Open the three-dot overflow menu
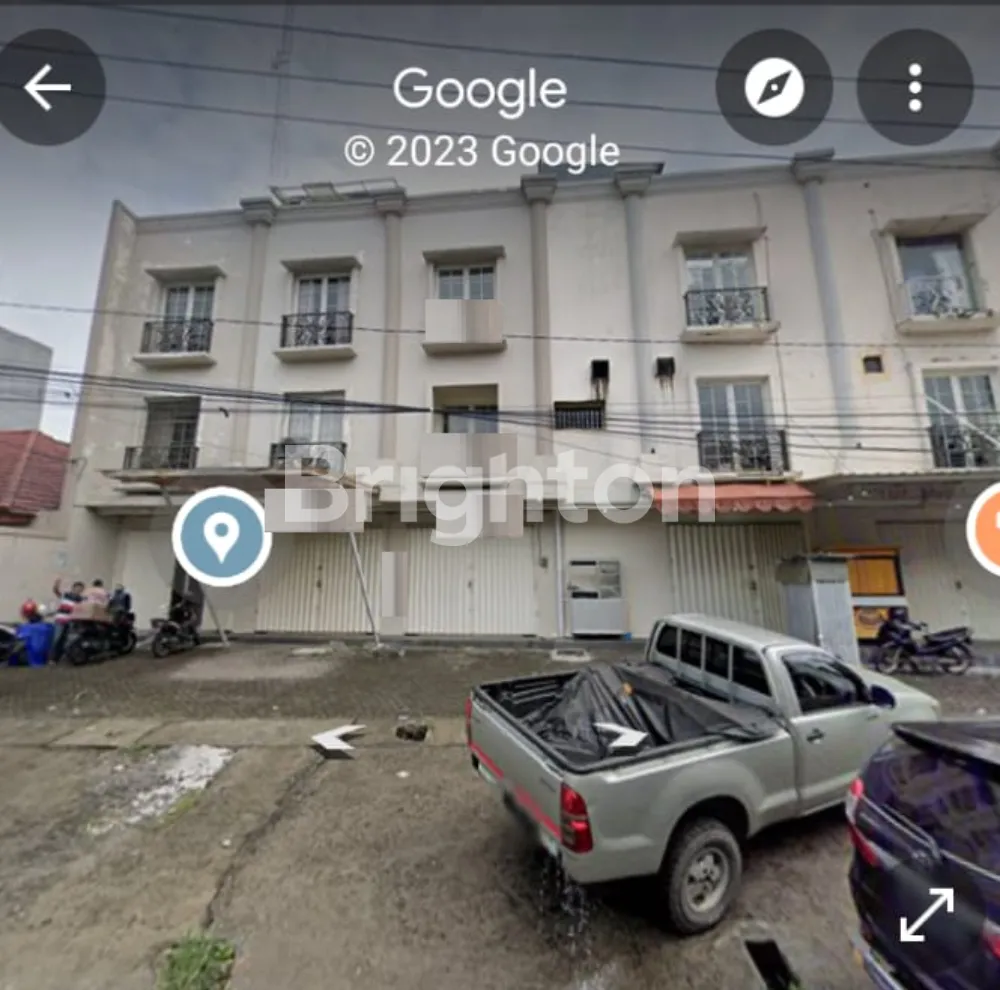 click(914, 88)
